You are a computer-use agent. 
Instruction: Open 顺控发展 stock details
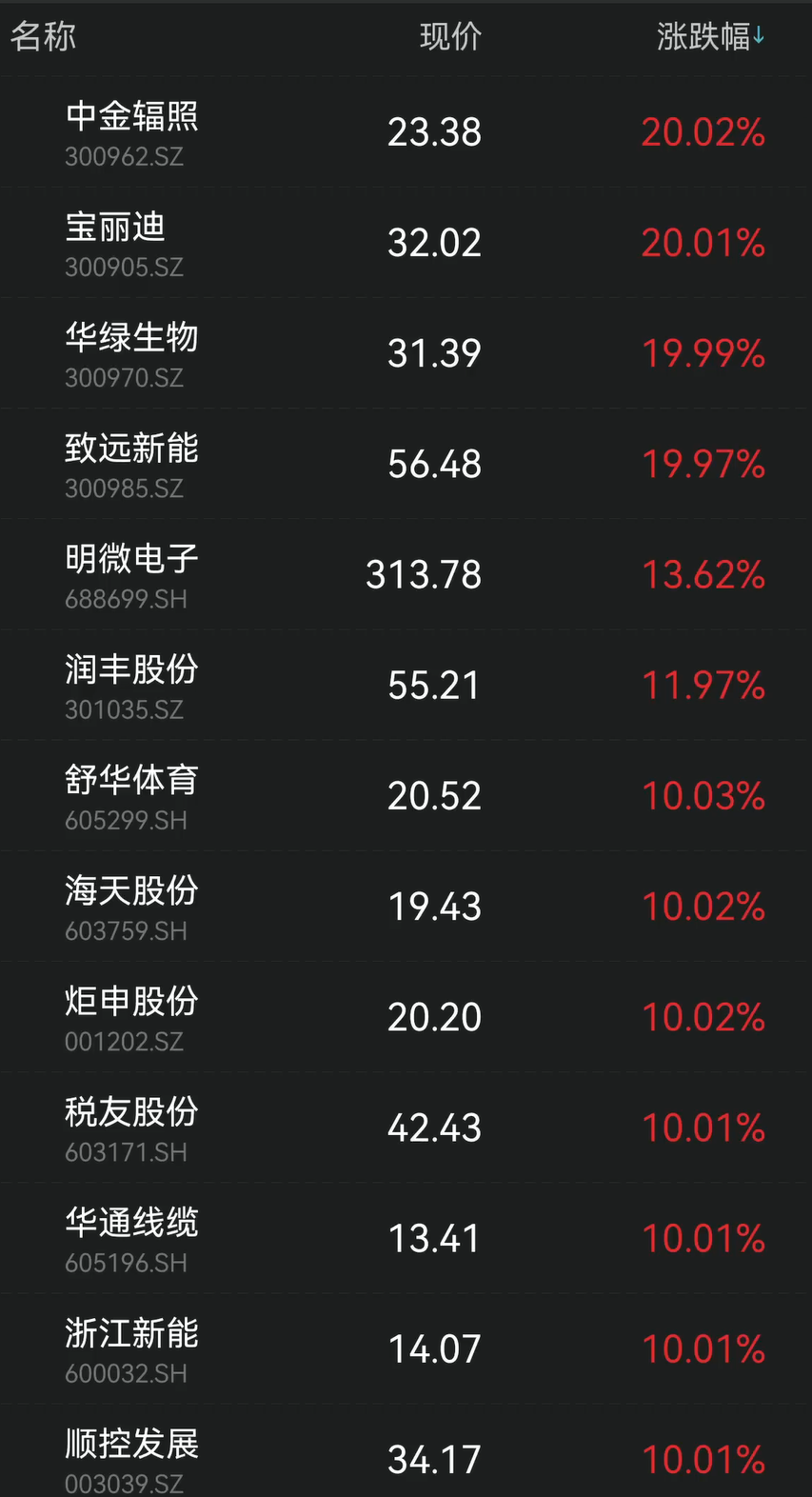132,1458
